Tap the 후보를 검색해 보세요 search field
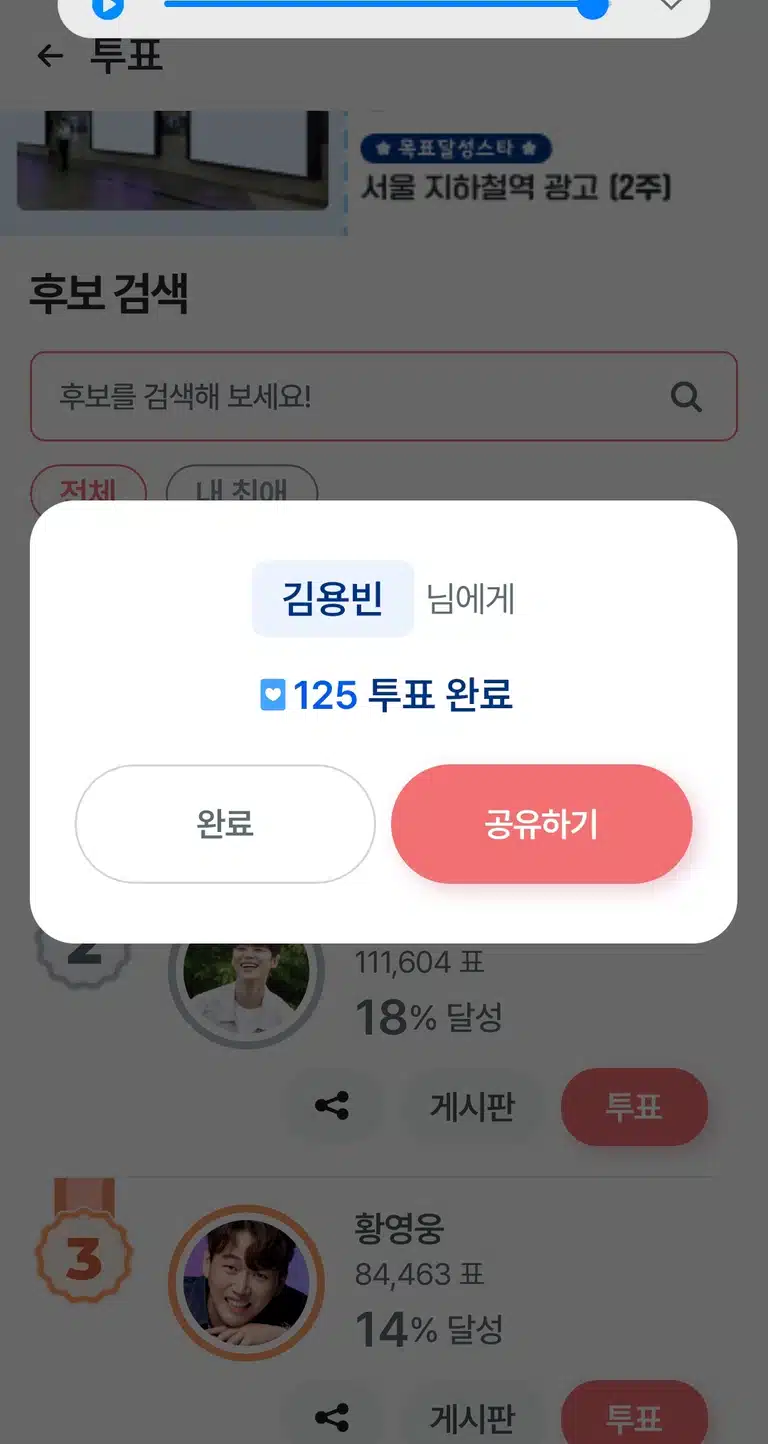 click(384, 396)
